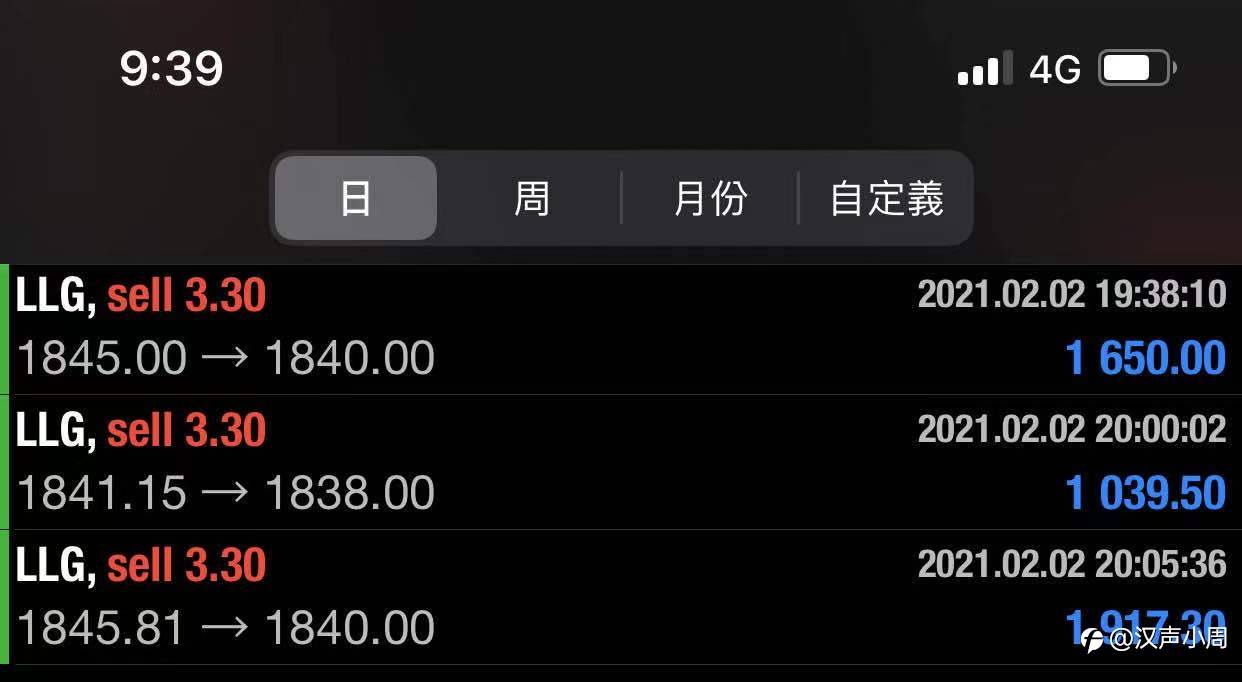Open the LLG sell trade at 20:00:02
Viewport: 1242px width, 682px height.
[621, 462]
